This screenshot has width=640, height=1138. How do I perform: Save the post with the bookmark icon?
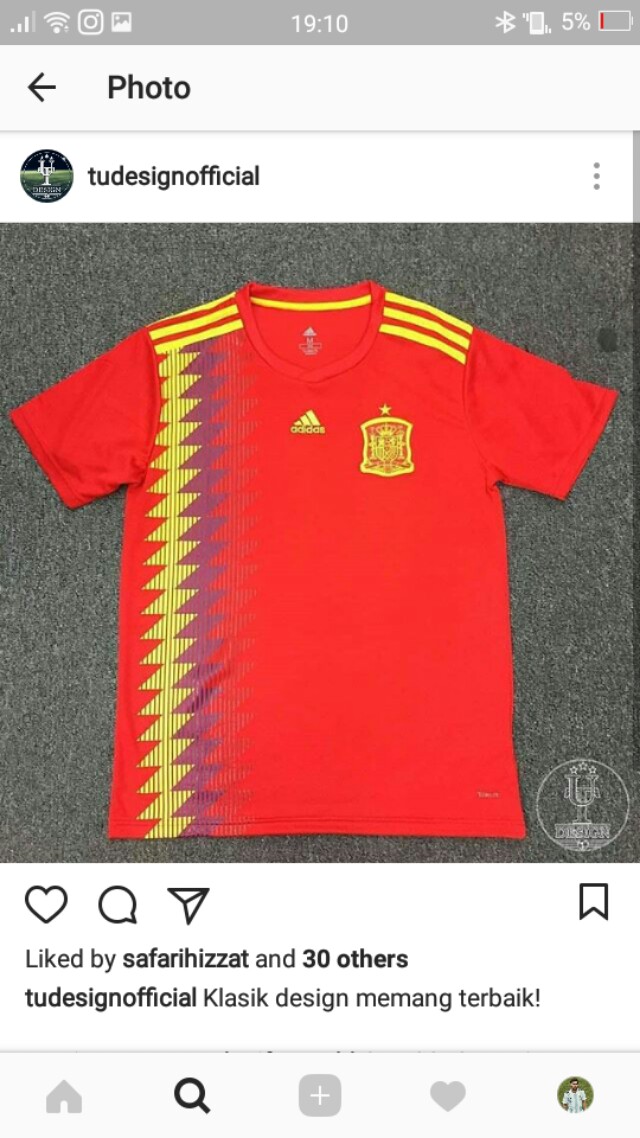tap(593, 902)
